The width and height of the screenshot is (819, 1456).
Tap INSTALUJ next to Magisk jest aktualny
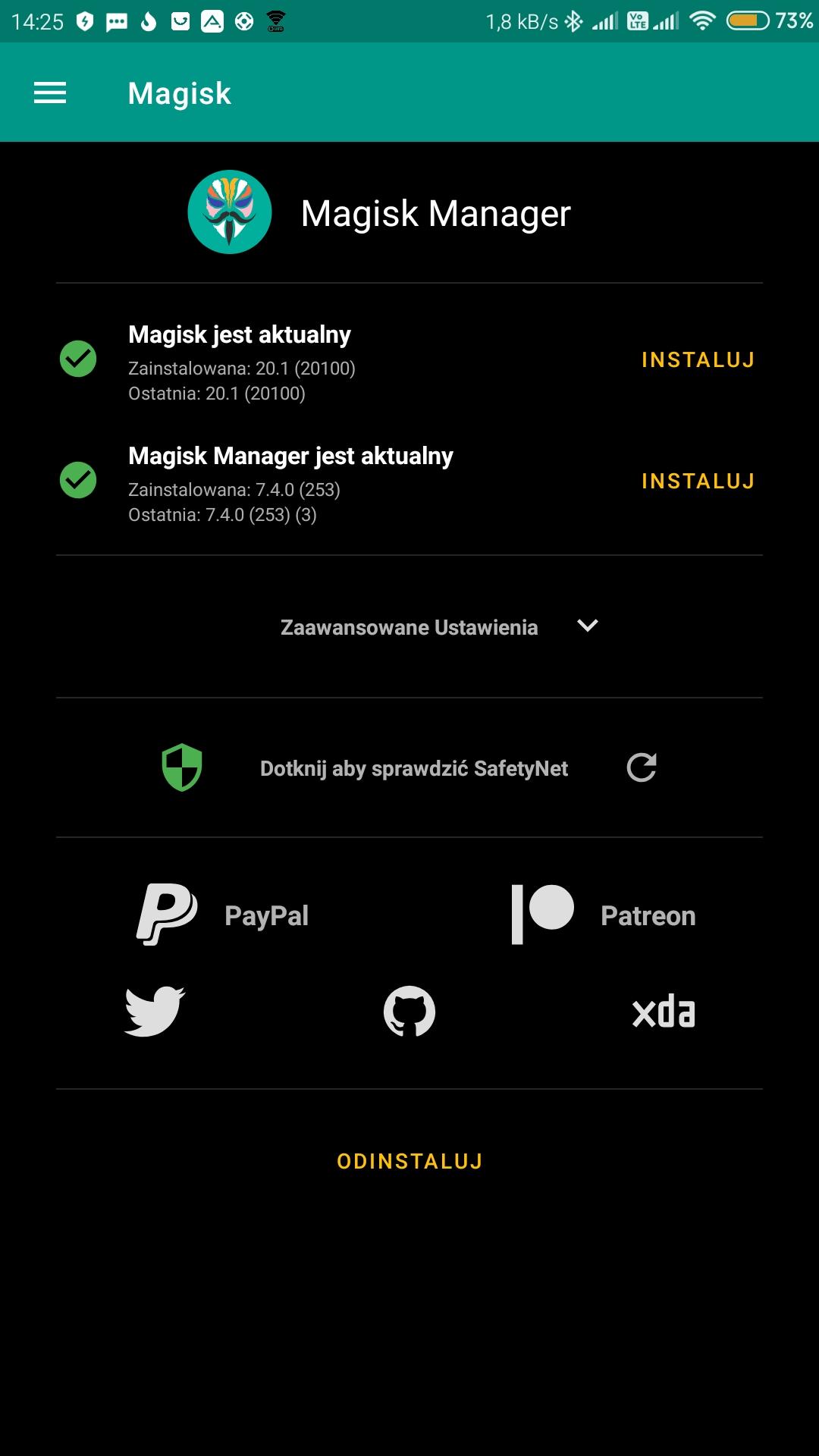[x=698, y=360]
